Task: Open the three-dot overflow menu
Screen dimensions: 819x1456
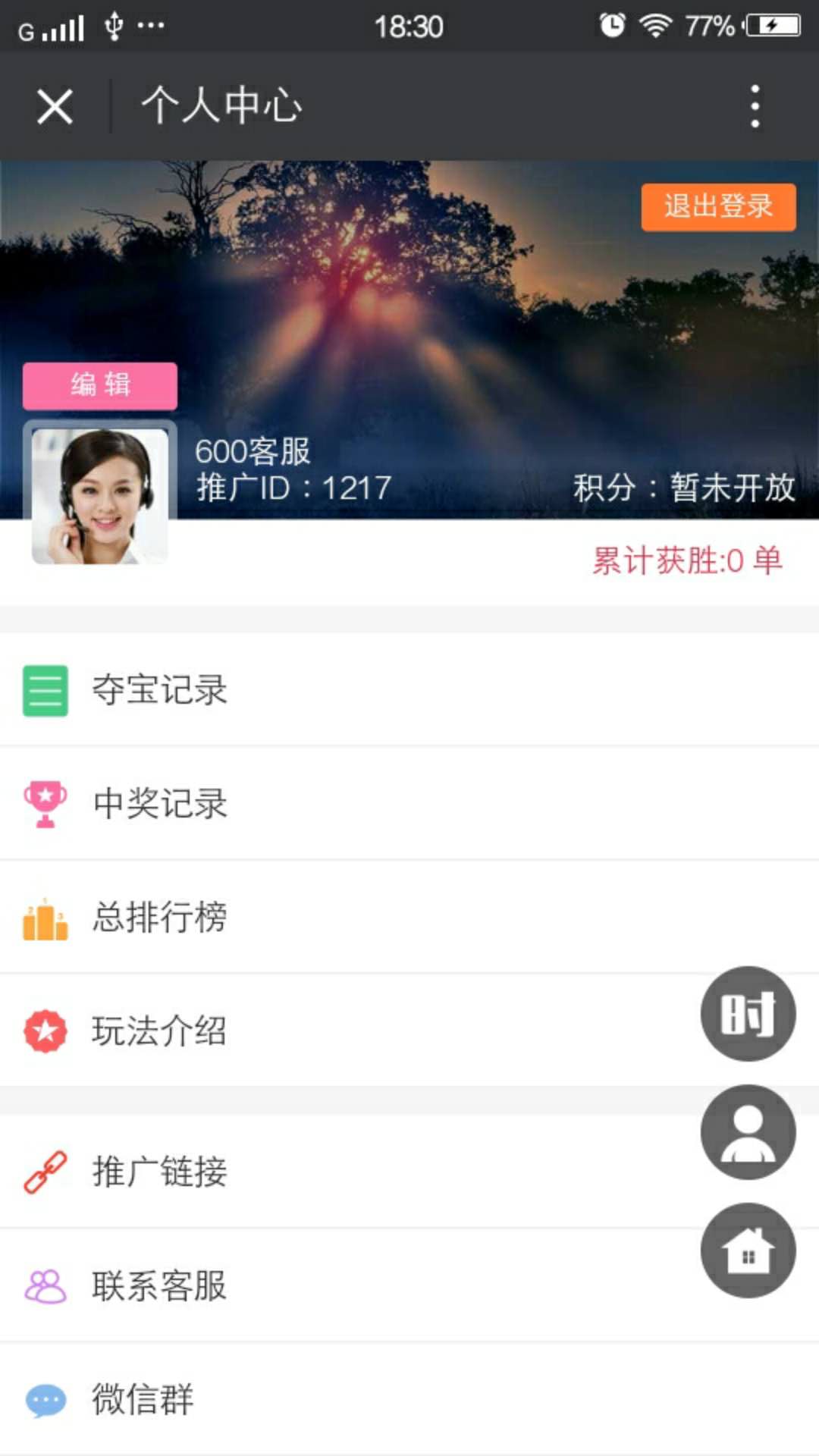Action: point(755,105)
